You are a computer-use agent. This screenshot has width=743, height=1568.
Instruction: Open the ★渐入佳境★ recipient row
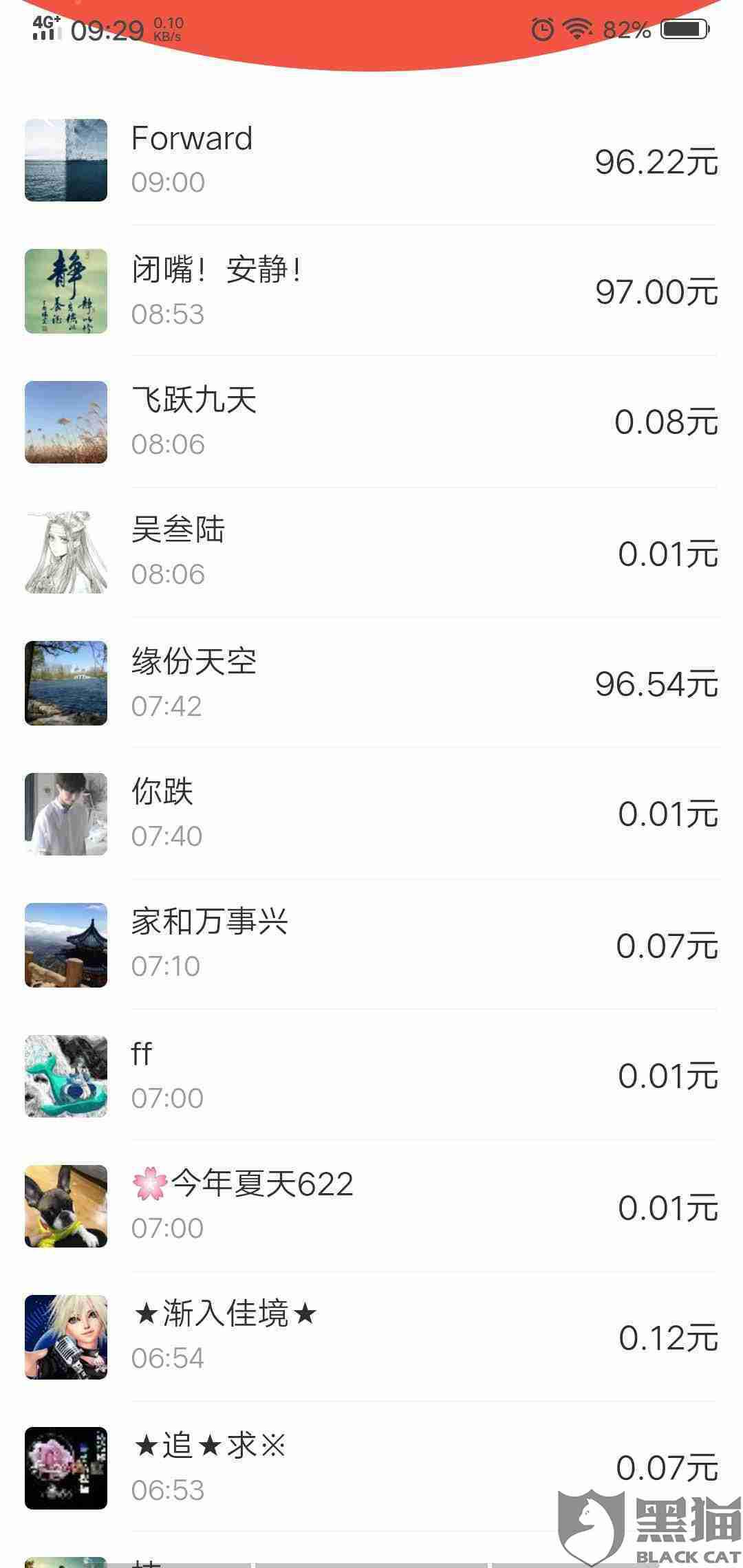pyautogui.click(x=371, y=1336)
